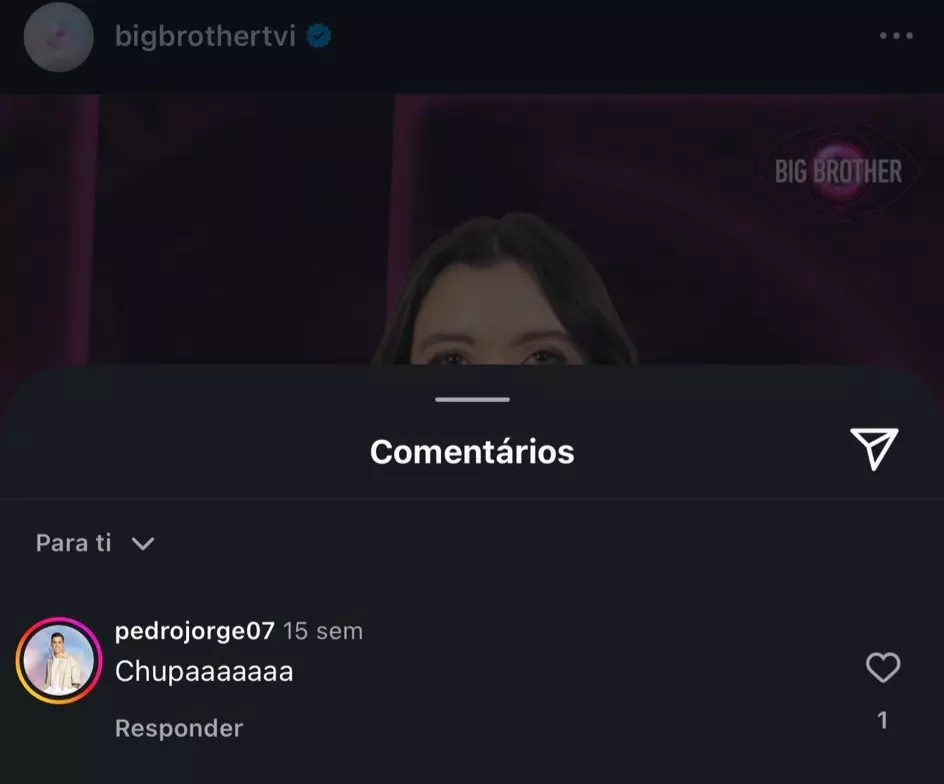Image resolution: width=944 pixels, height=784 pixels.
Task: Tap Responder under the Chupaaaaaaa comment
Action: [x=178, y=728]
